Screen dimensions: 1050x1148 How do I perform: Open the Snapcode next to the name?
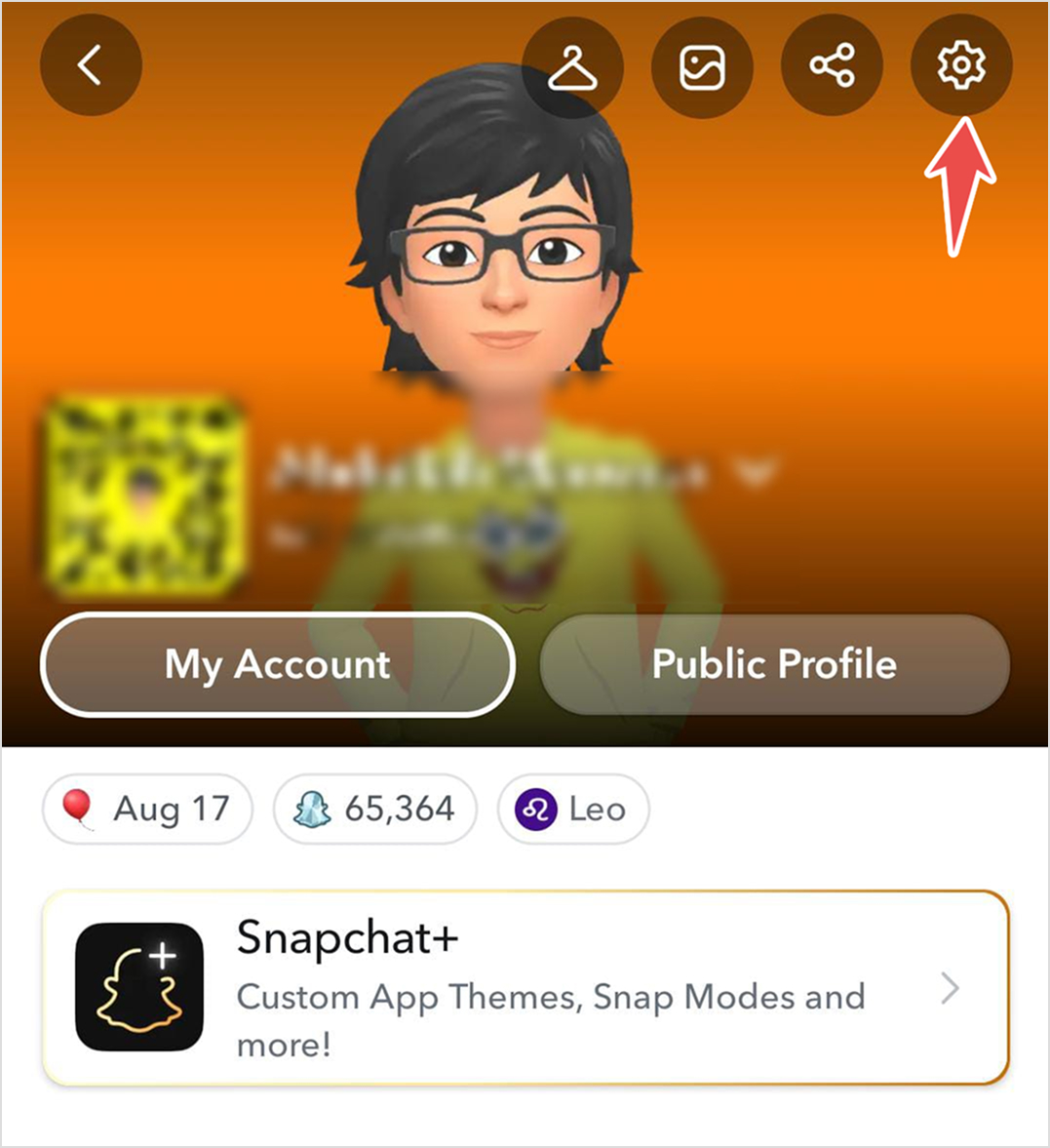(143, 495)
